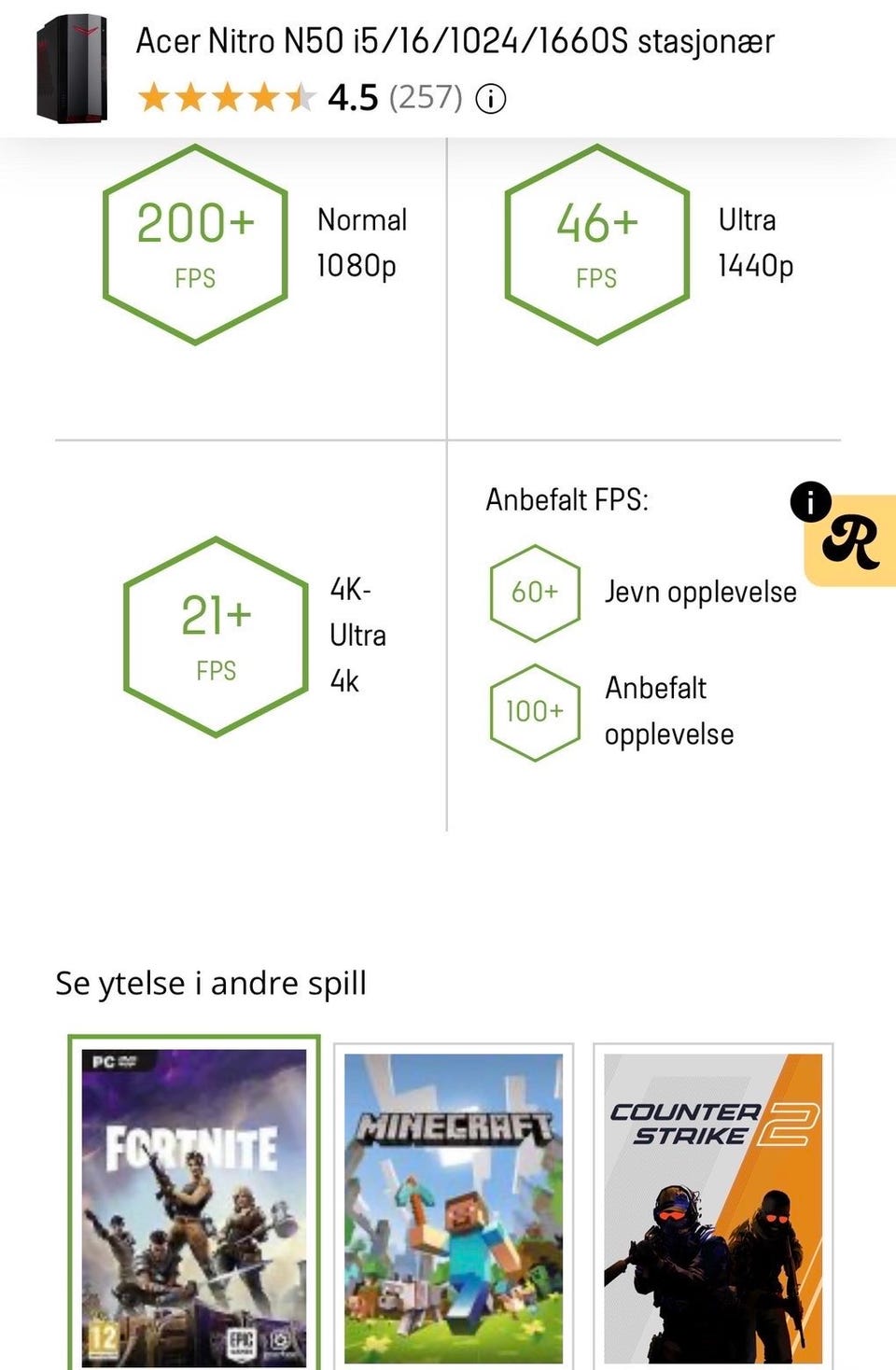Click the first gold rating star

(x=154, y=97)
